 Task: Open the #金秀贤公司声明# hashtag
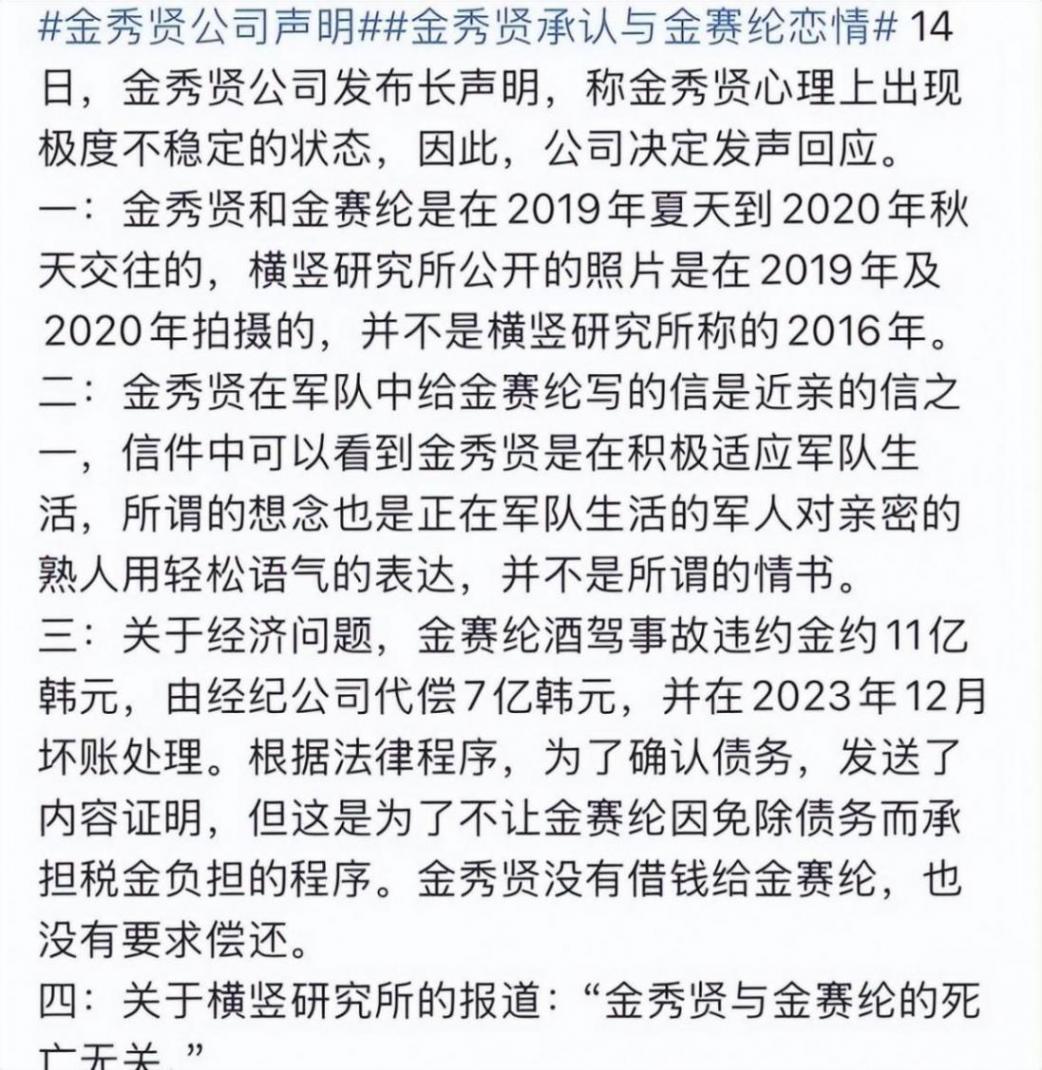[210, 27]
